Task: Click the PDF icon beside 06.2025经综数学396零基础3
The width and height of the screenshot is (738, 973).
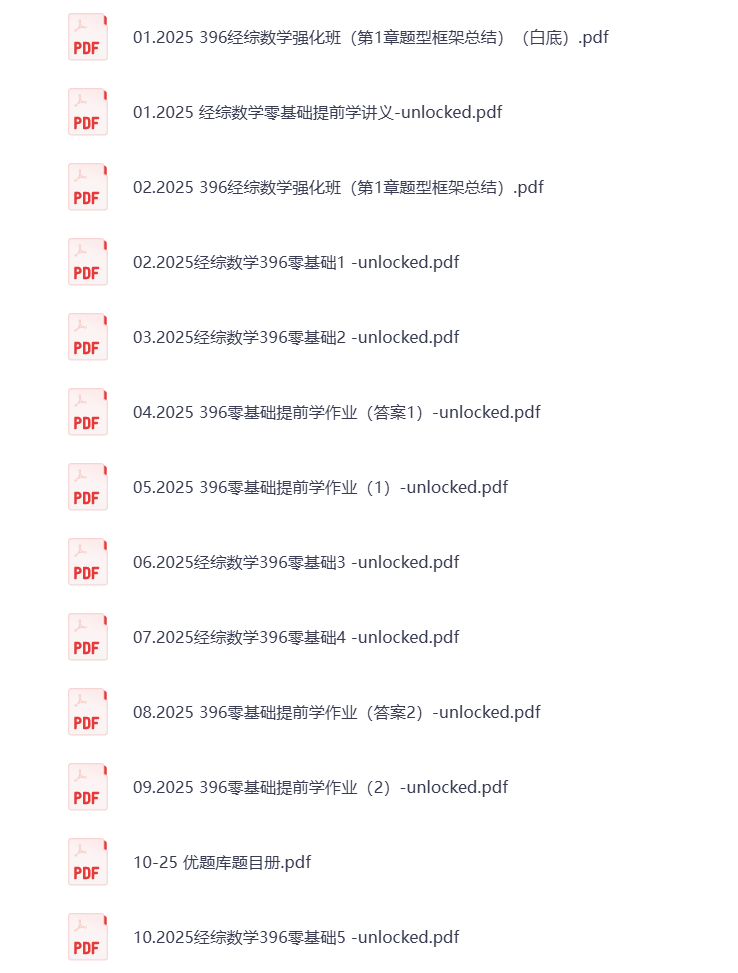Action: point(87,561)
